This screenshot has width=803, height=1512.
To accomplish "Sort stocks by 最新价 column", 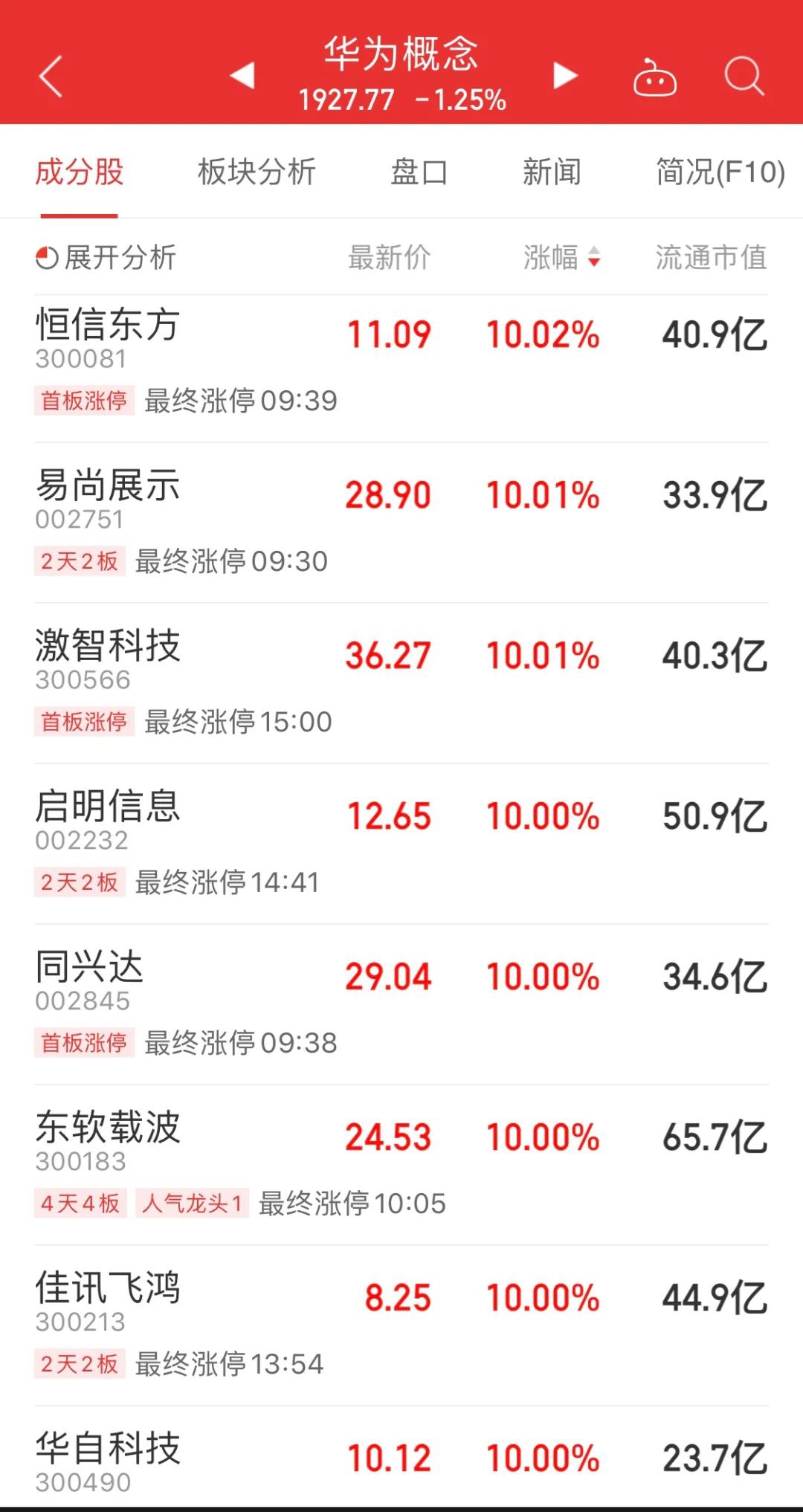I will [x=390, y=258].
